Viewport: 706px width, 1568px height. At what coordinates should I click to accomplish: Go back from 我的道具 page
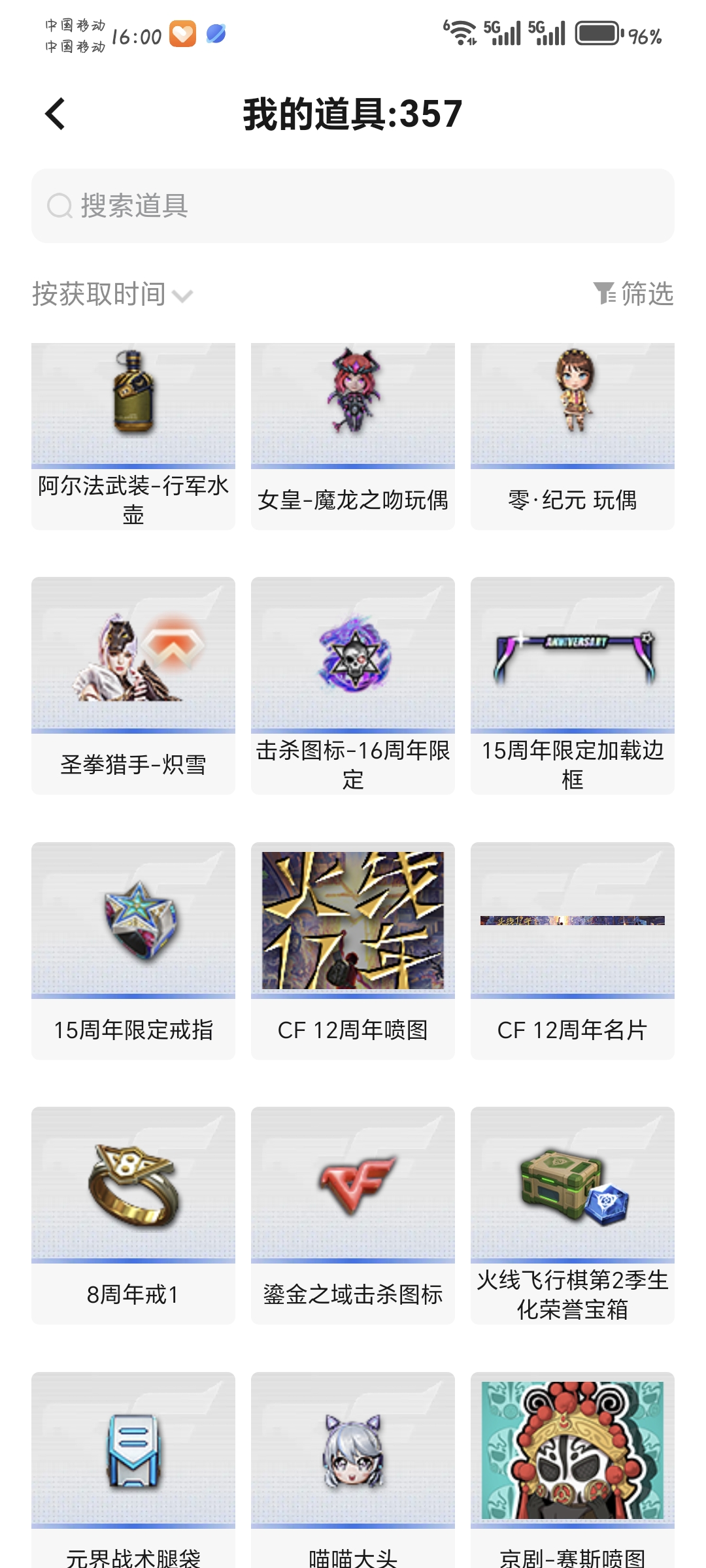click(56, 114)
